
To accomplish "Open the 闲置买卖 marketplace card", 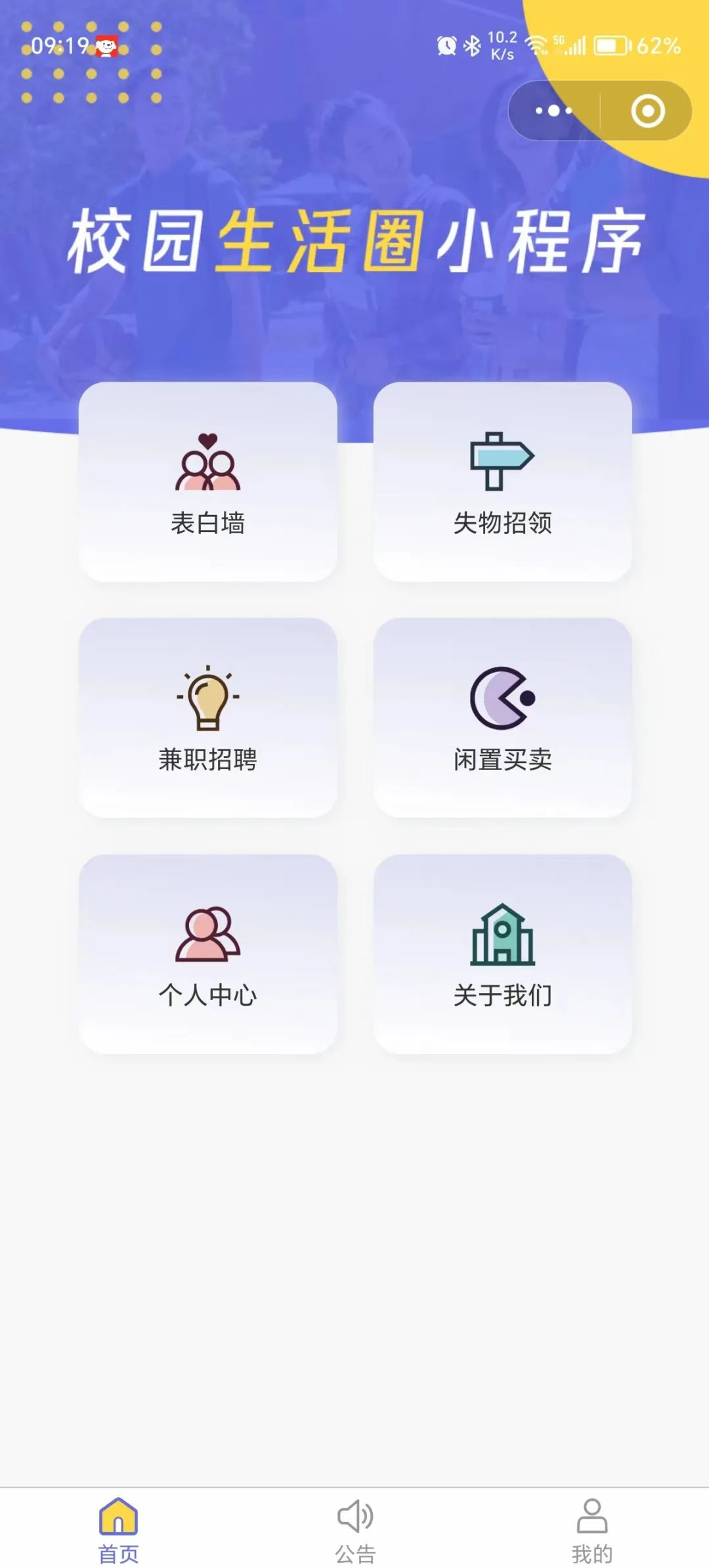I will [x=502, y=717].
